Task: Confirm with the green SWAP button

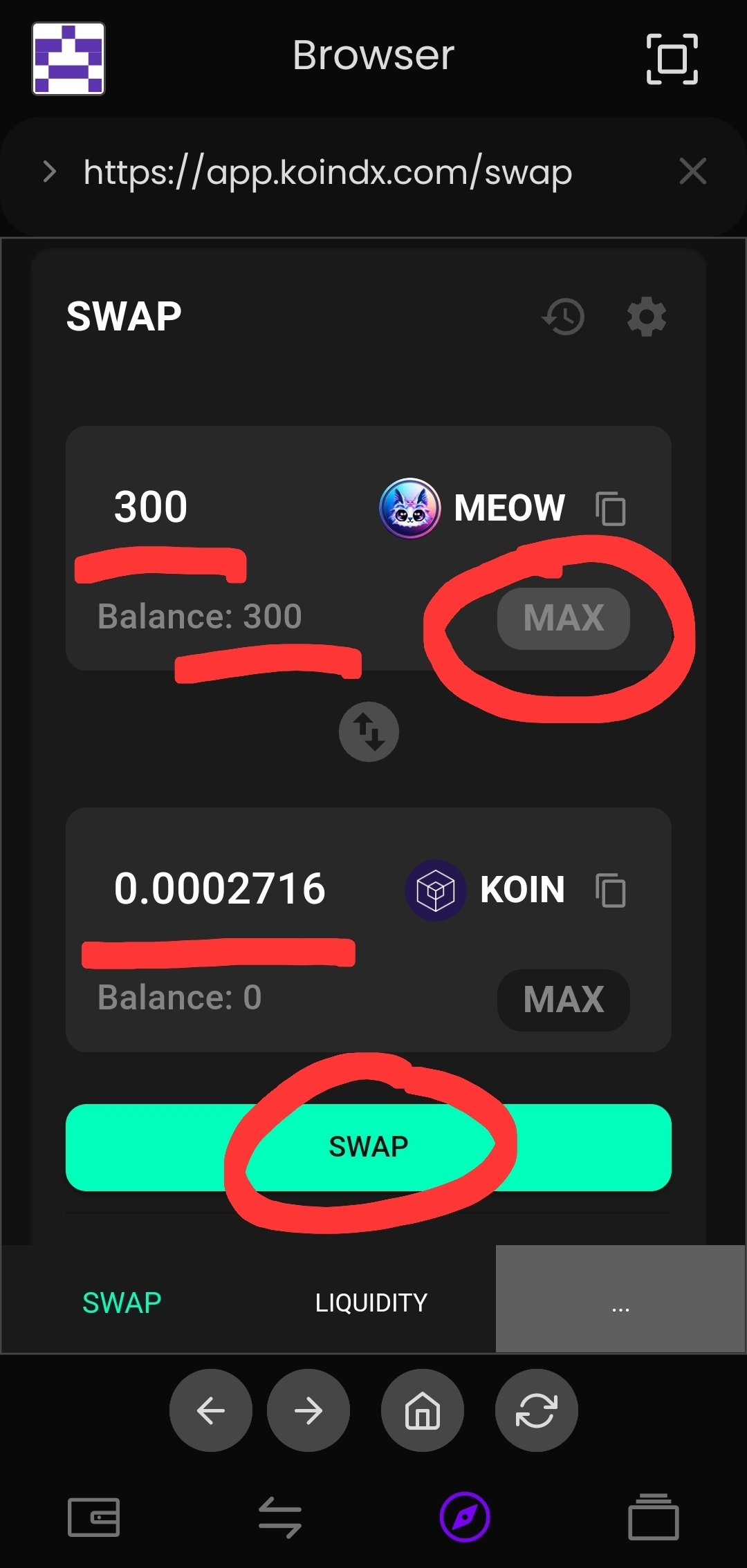Action: point(369,1147)
